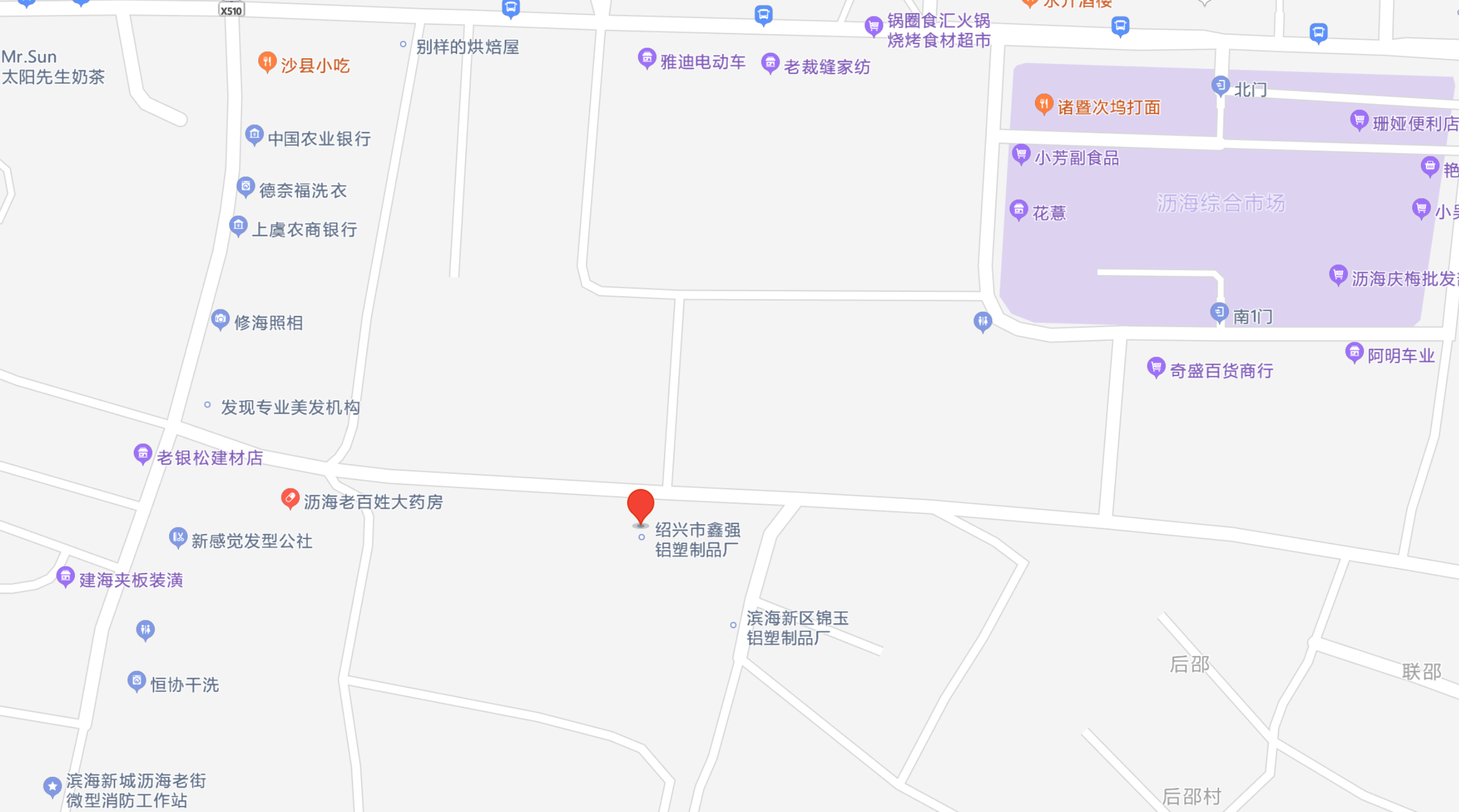1459x812 pixels.
Task: Open 新感觉发型公社 salon marker
Action: pyautogui.click(x=178, y=537)
